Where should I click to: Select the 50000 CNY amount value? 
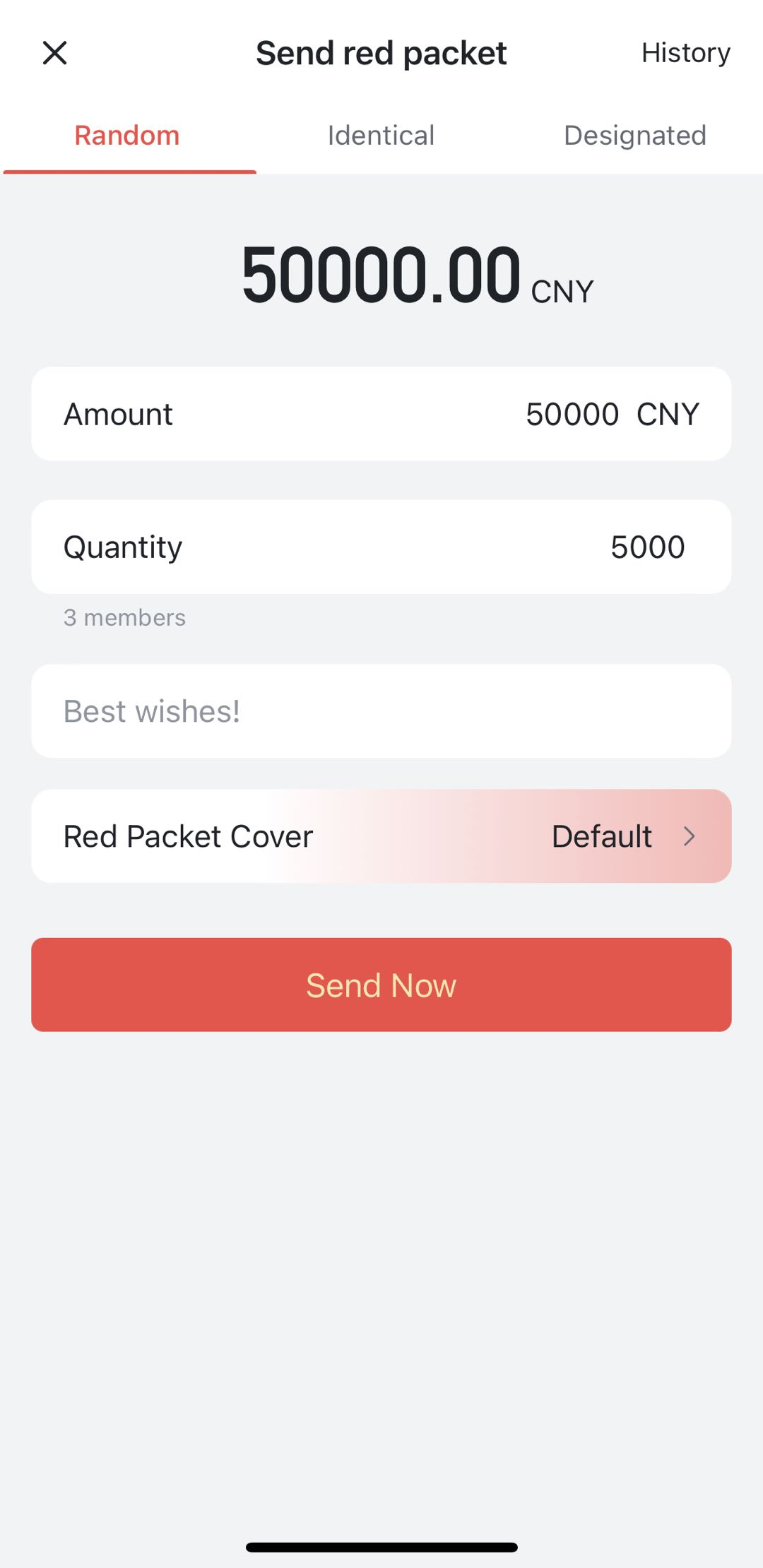coord(613,414)
